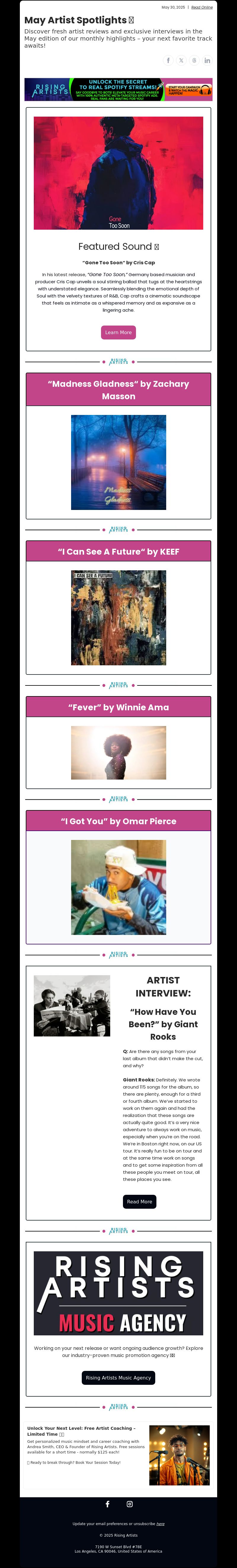
Task: Share newsletter on Facebook from the header
Action: click(168, 60)
